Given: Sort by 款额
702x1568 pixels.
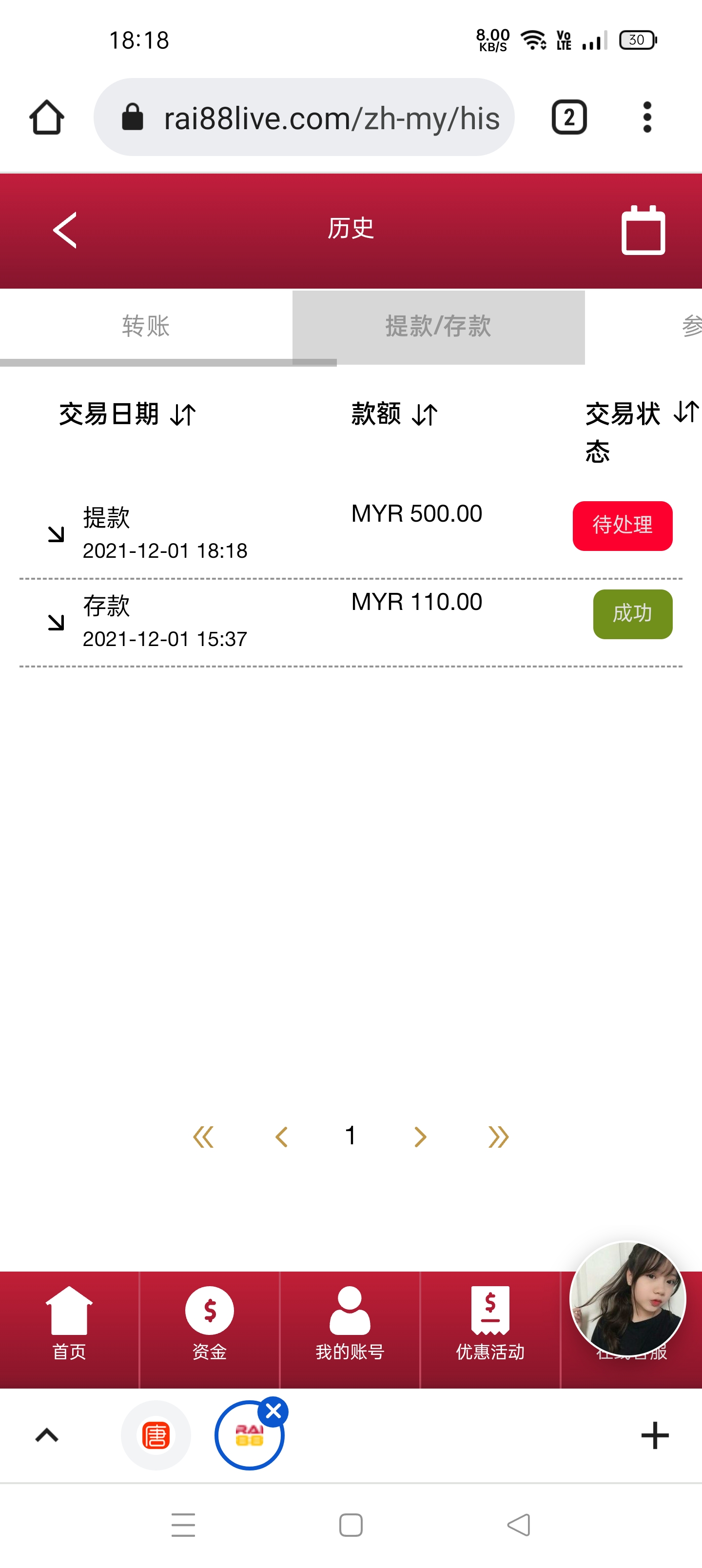Looking at the screenshot, I should click(424, 415).
